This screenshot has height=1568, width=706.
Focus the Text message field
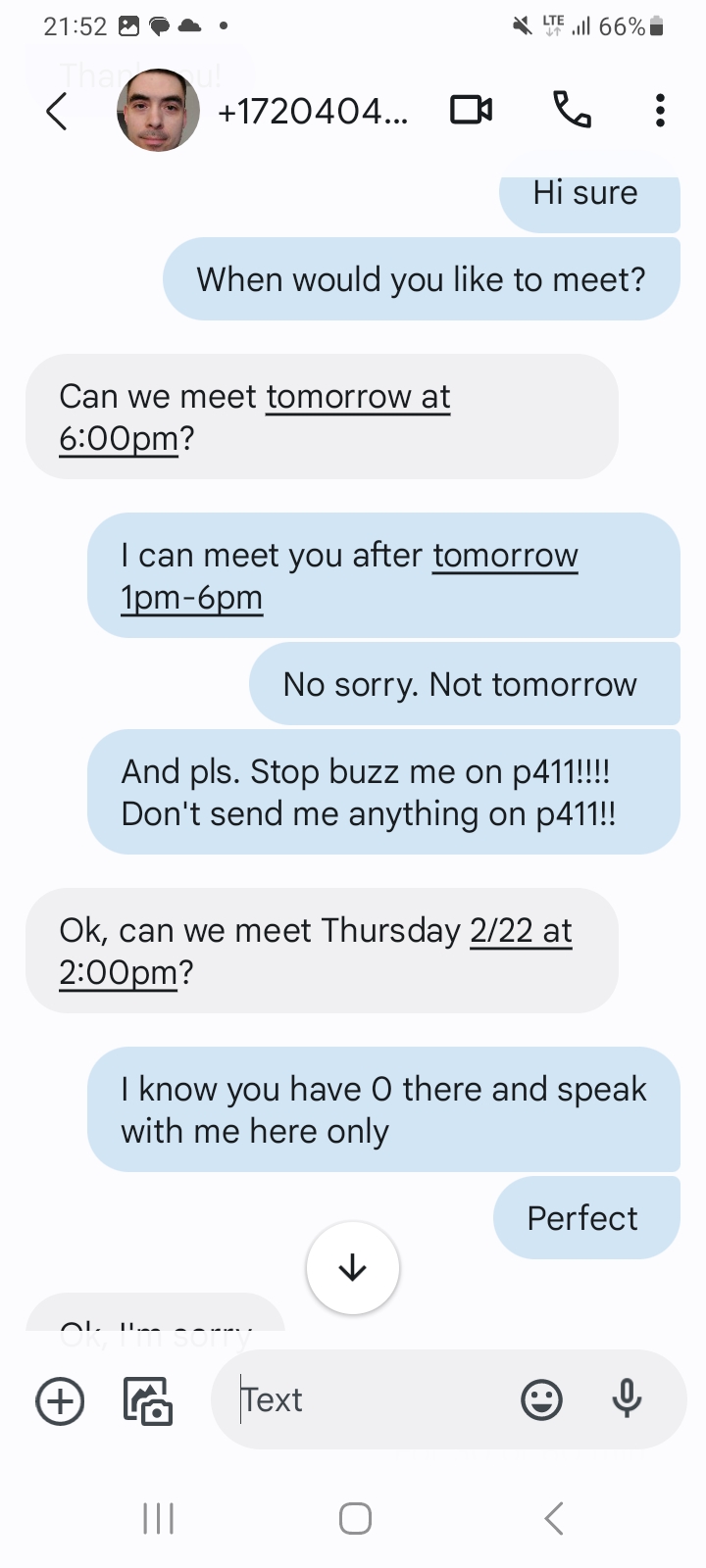373,1399
